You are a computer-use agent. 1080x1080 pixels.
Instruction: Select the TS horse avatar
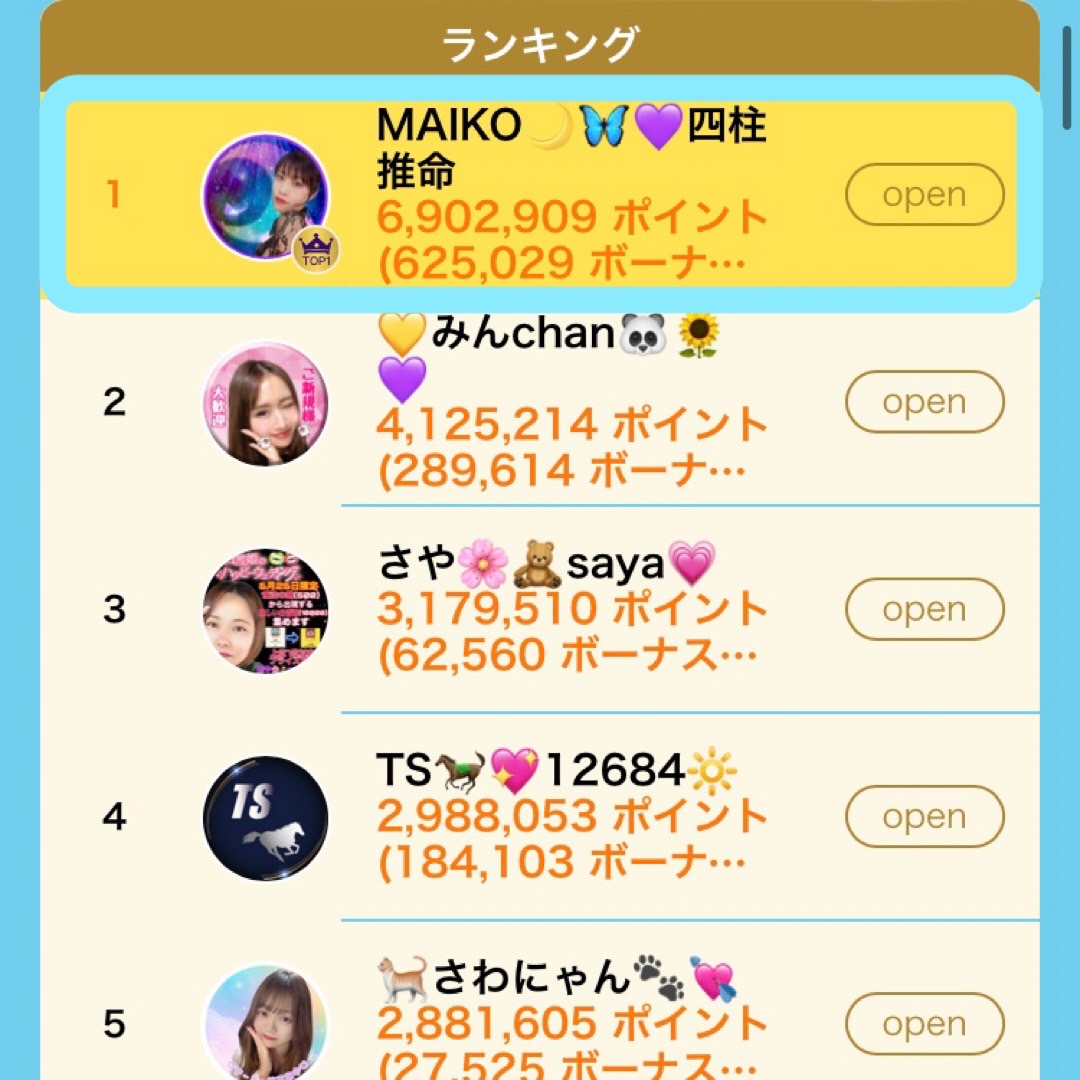pos(265,818)
